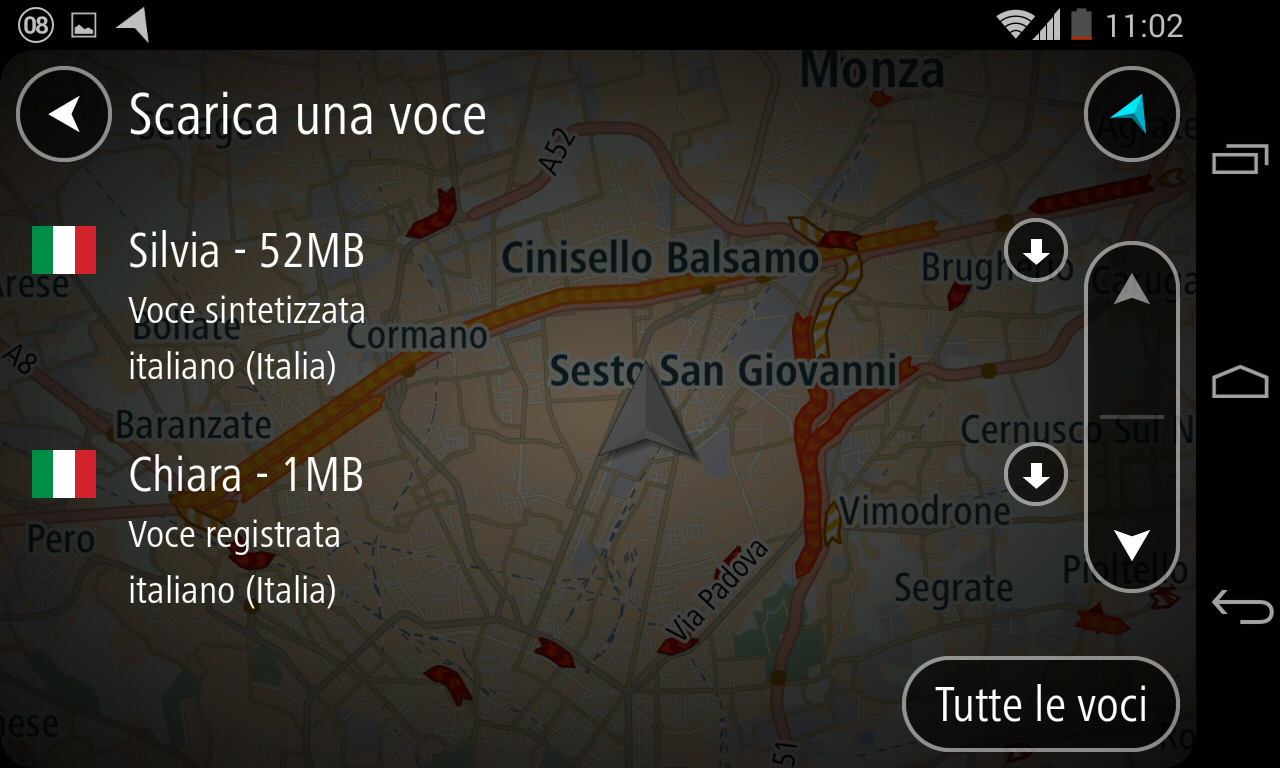
Task: Go back from Scarica una voce
Action: pos(63,114)
